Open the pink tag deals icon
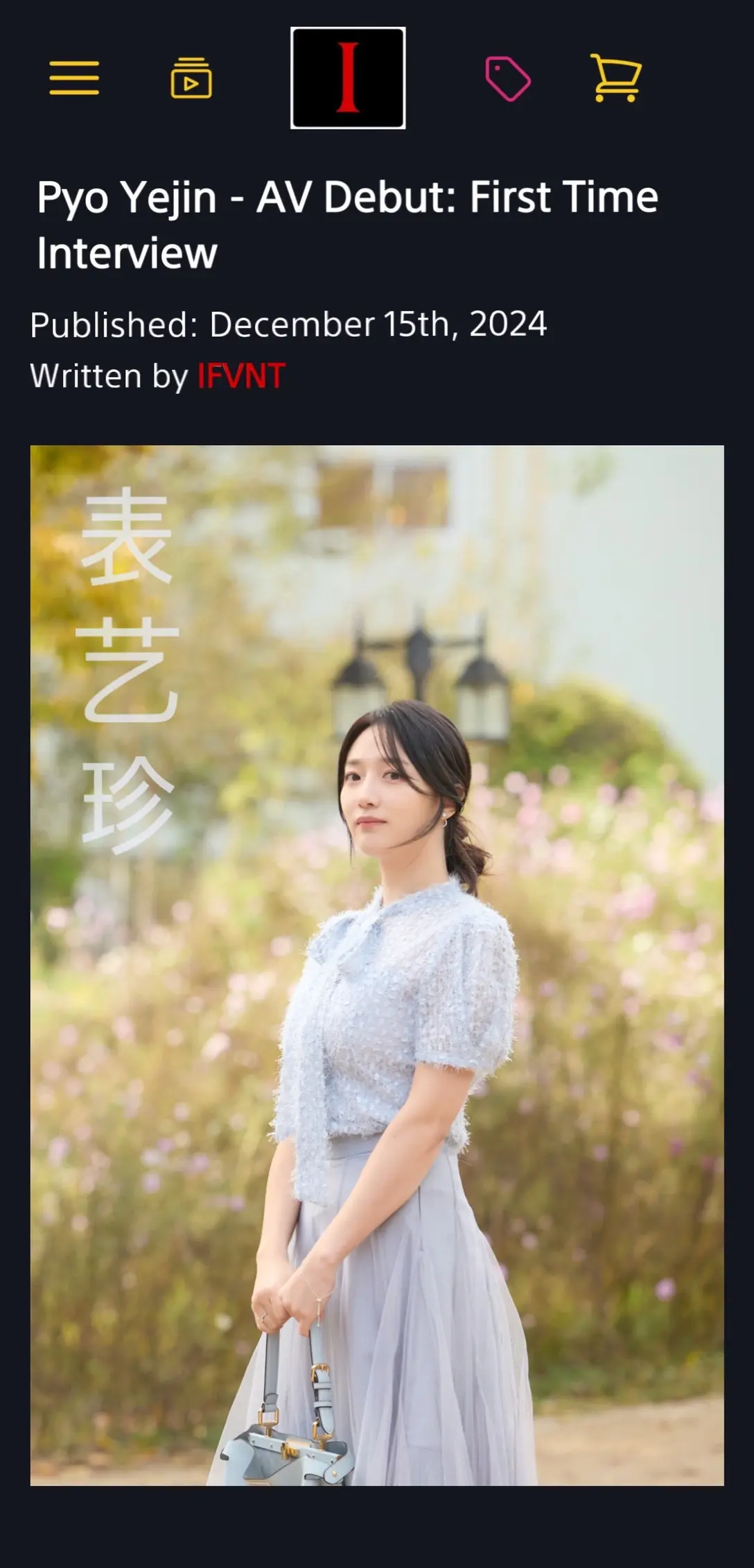This screenshot has width=754, height=1568. 508,79
